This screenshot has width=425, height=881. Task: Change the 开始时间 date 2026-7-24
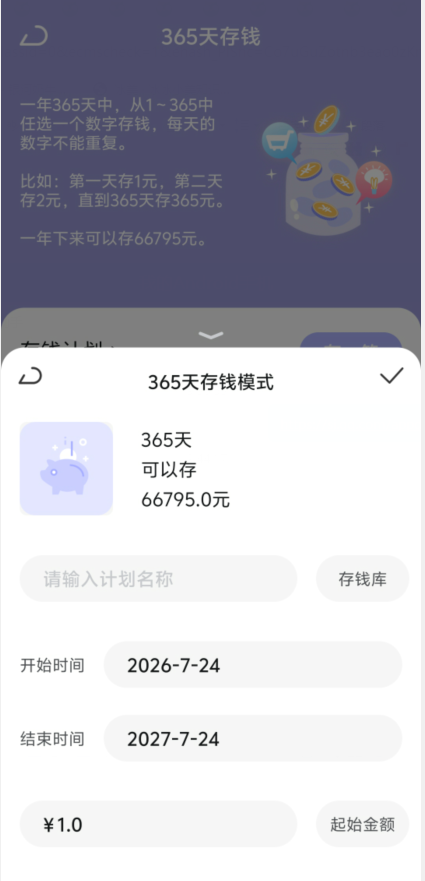[x=253, y=665]
